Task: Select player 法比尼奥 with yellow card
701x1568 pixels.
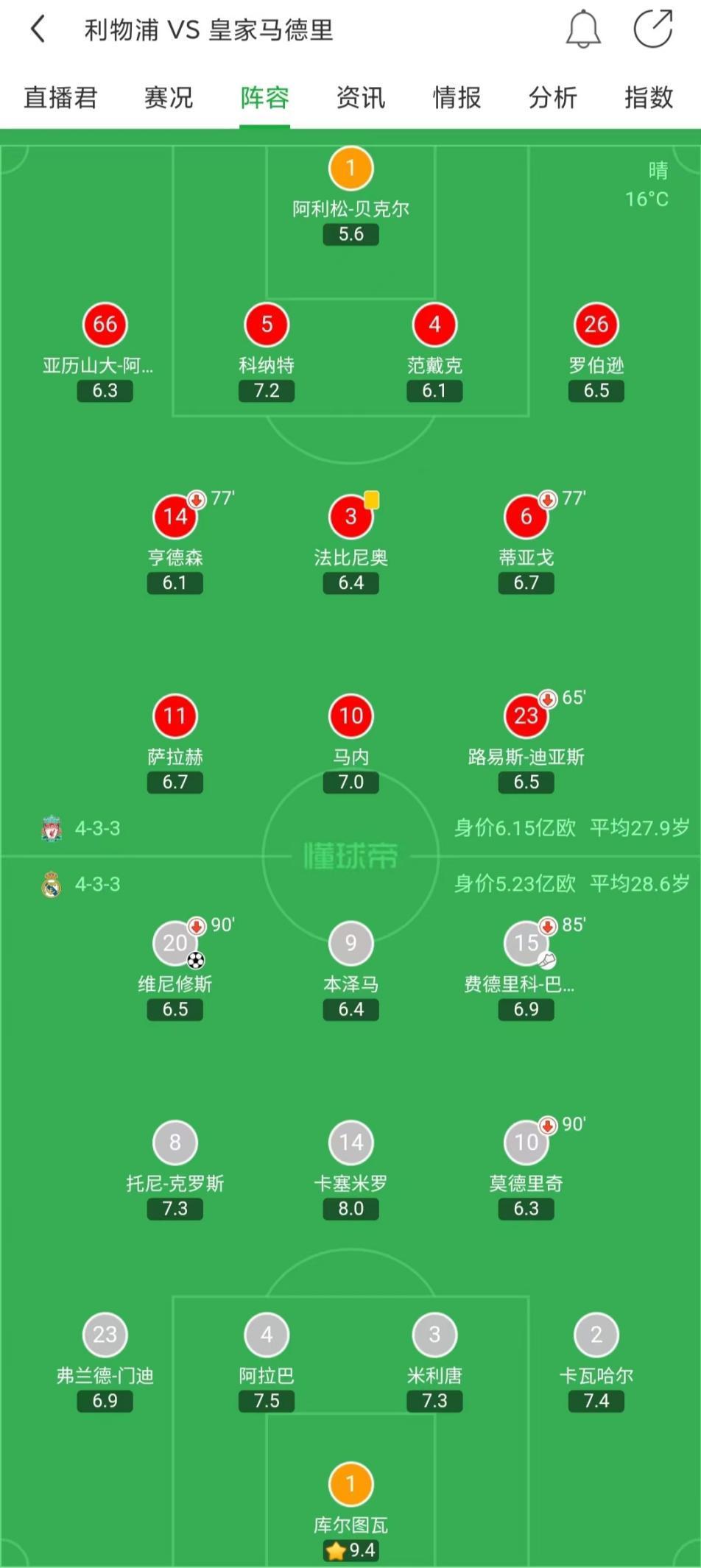Action: (350, 517)
